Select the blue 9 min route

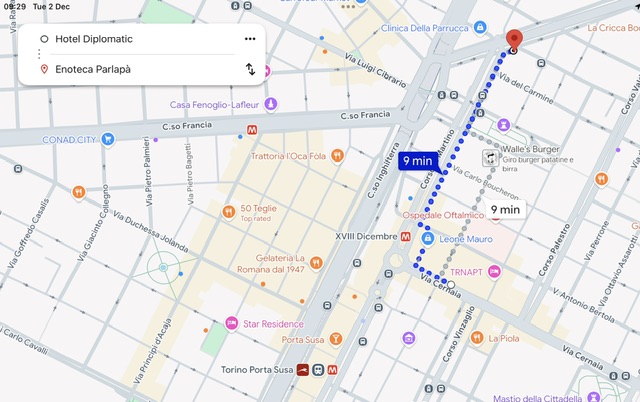[418, 161]
